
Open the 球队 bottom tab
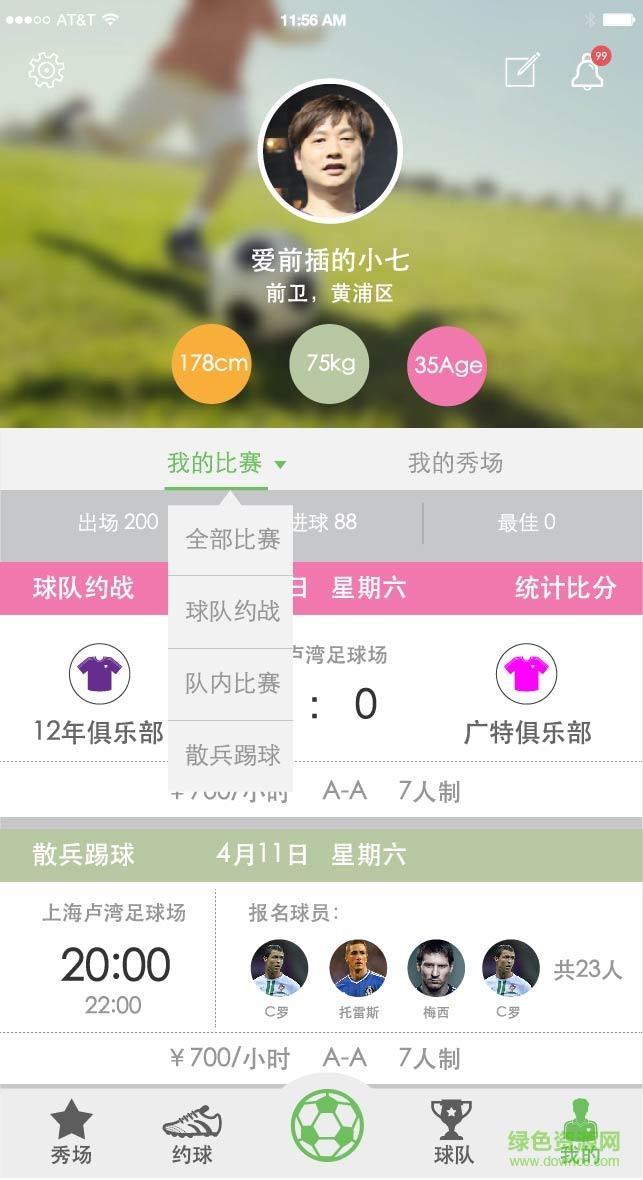click(452, 1132)
